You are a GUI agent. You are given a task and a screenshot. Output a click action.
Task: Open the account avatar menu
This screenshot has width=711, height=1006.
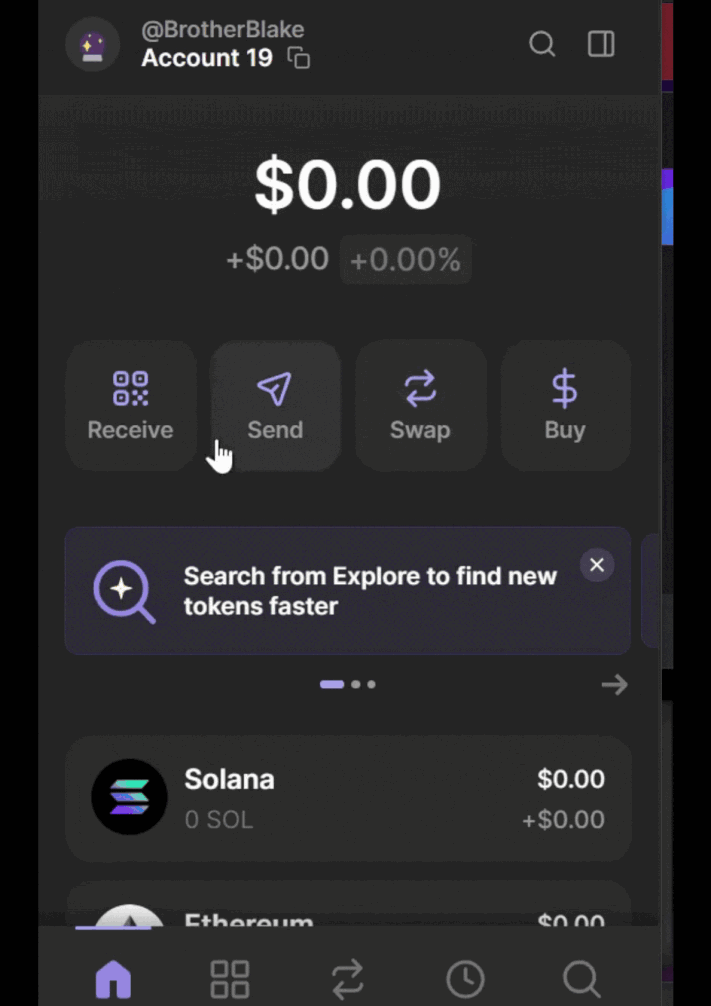93,44
